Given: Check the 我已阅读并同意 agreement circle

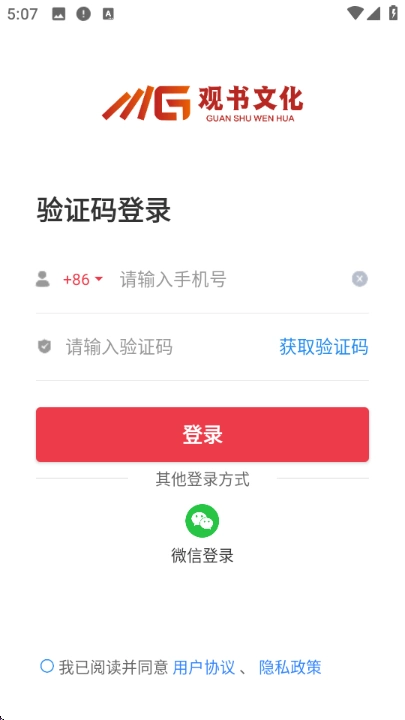Looking at the screenshot, I should pos(47,666).
